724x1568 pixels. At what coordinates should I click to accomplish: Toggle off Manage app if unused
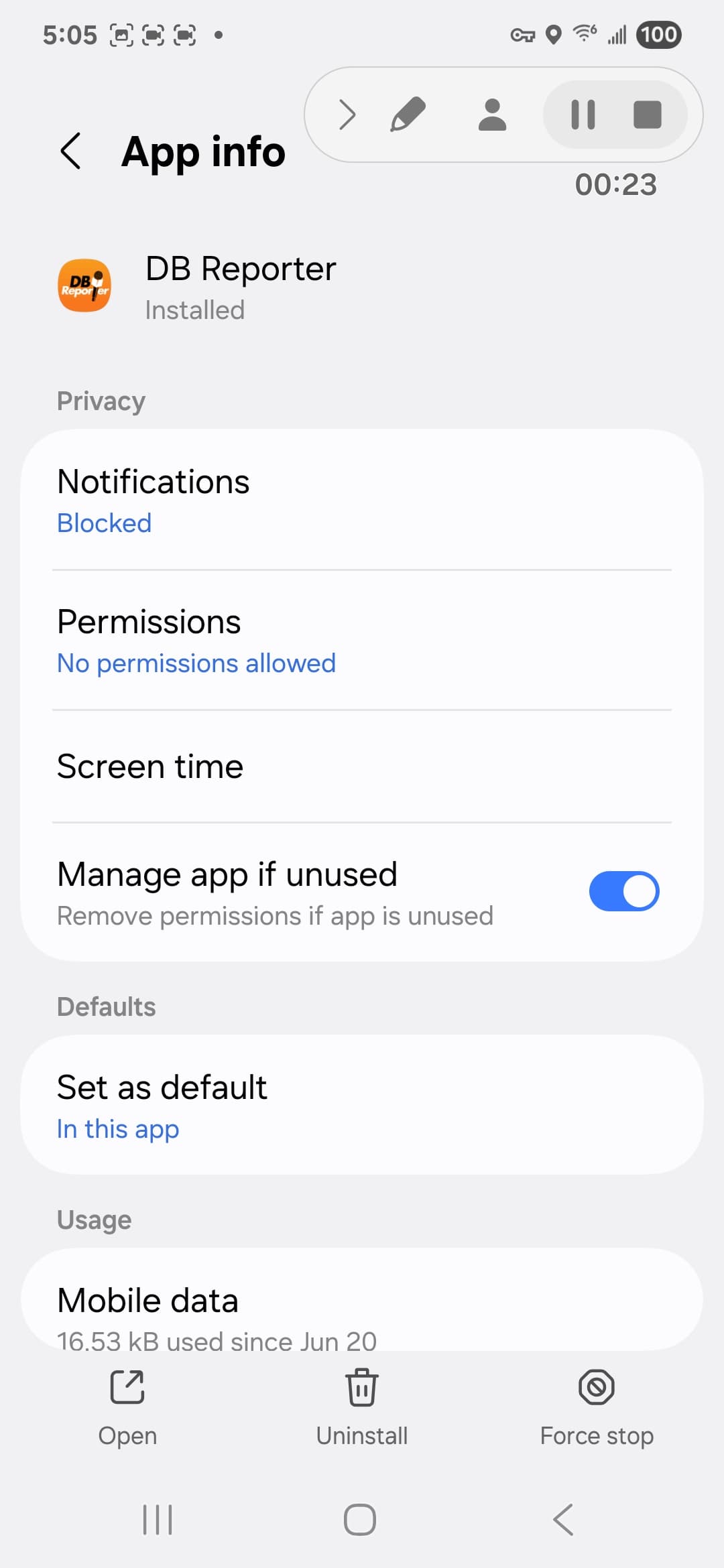[624, 891]
